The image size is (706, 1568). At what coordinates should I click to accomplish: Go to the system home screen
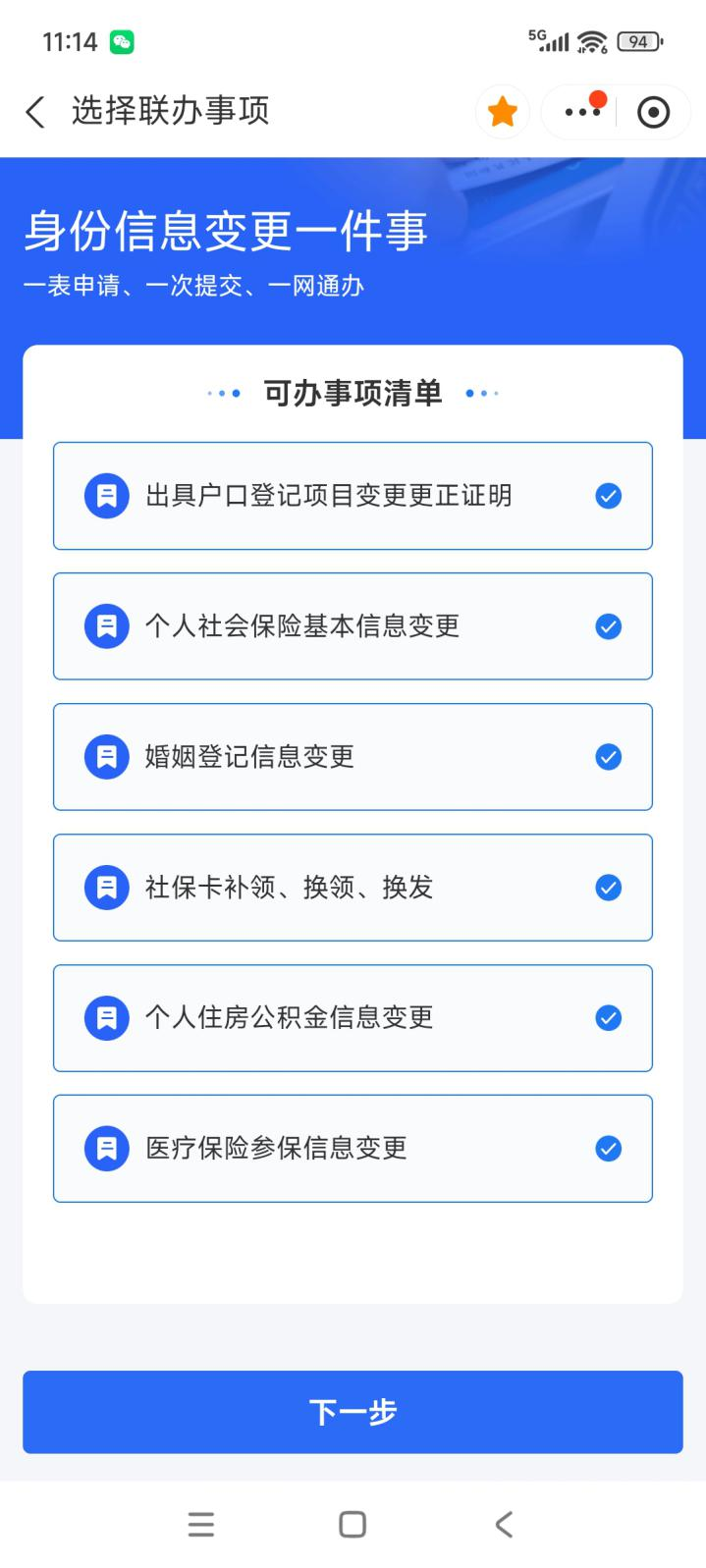point(353,1524)
